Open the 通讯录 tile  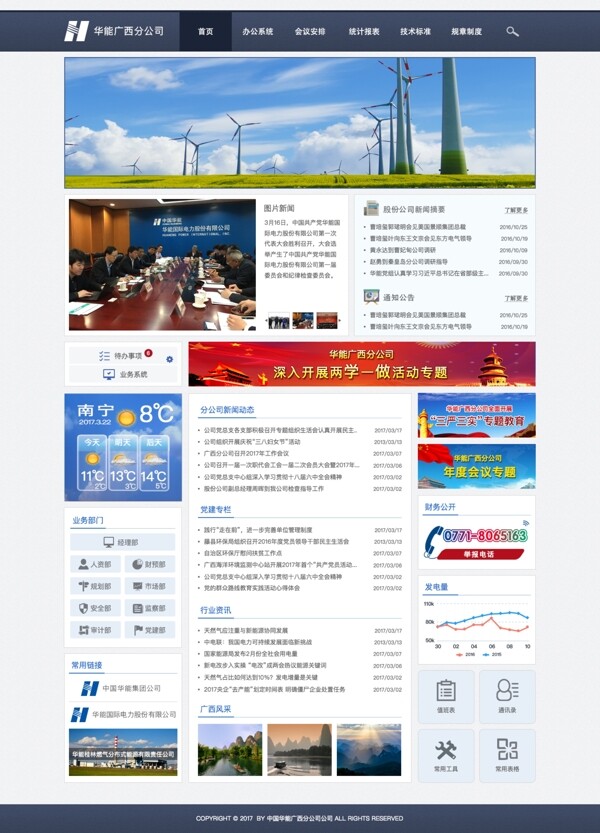506,696
